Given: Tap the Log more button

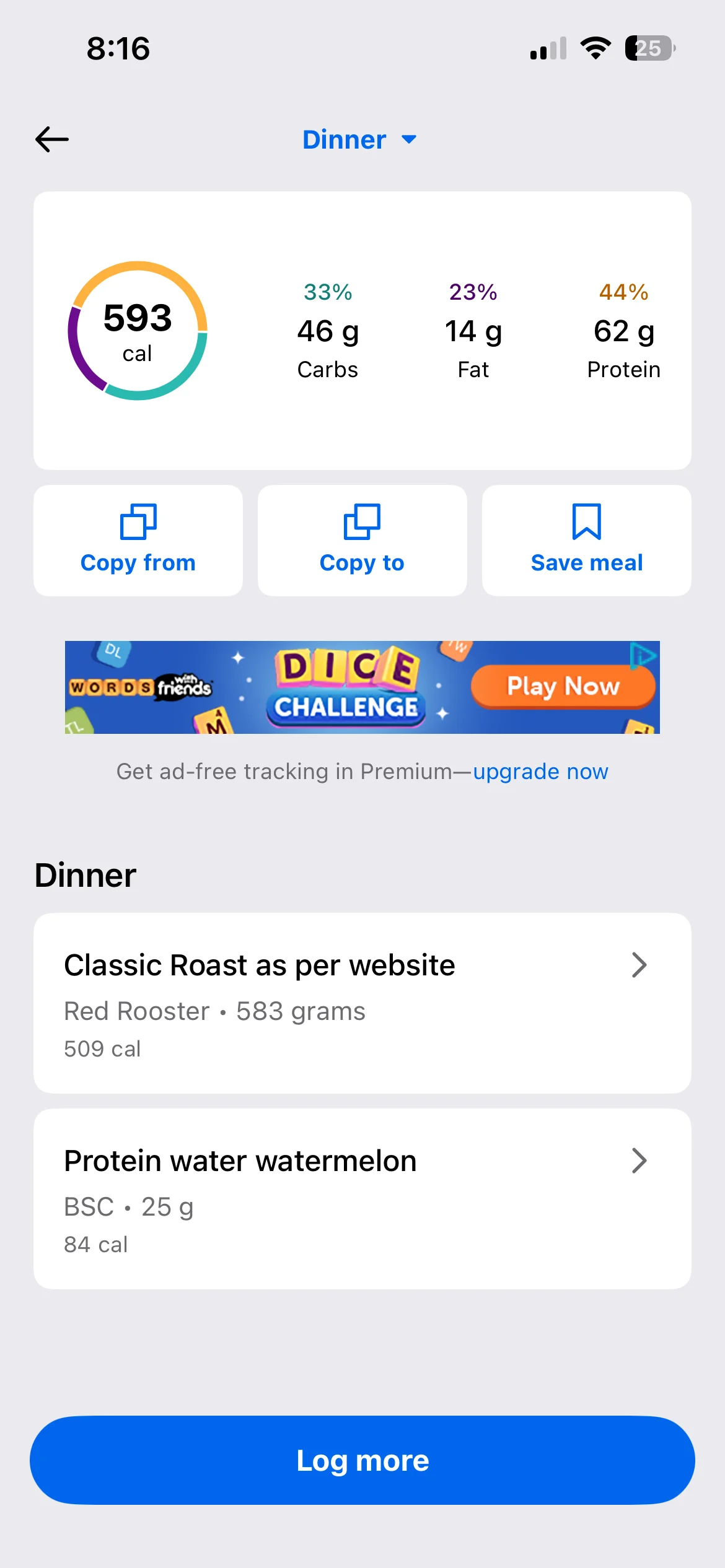Looking at the screenshot, I should click(362, 1460).
